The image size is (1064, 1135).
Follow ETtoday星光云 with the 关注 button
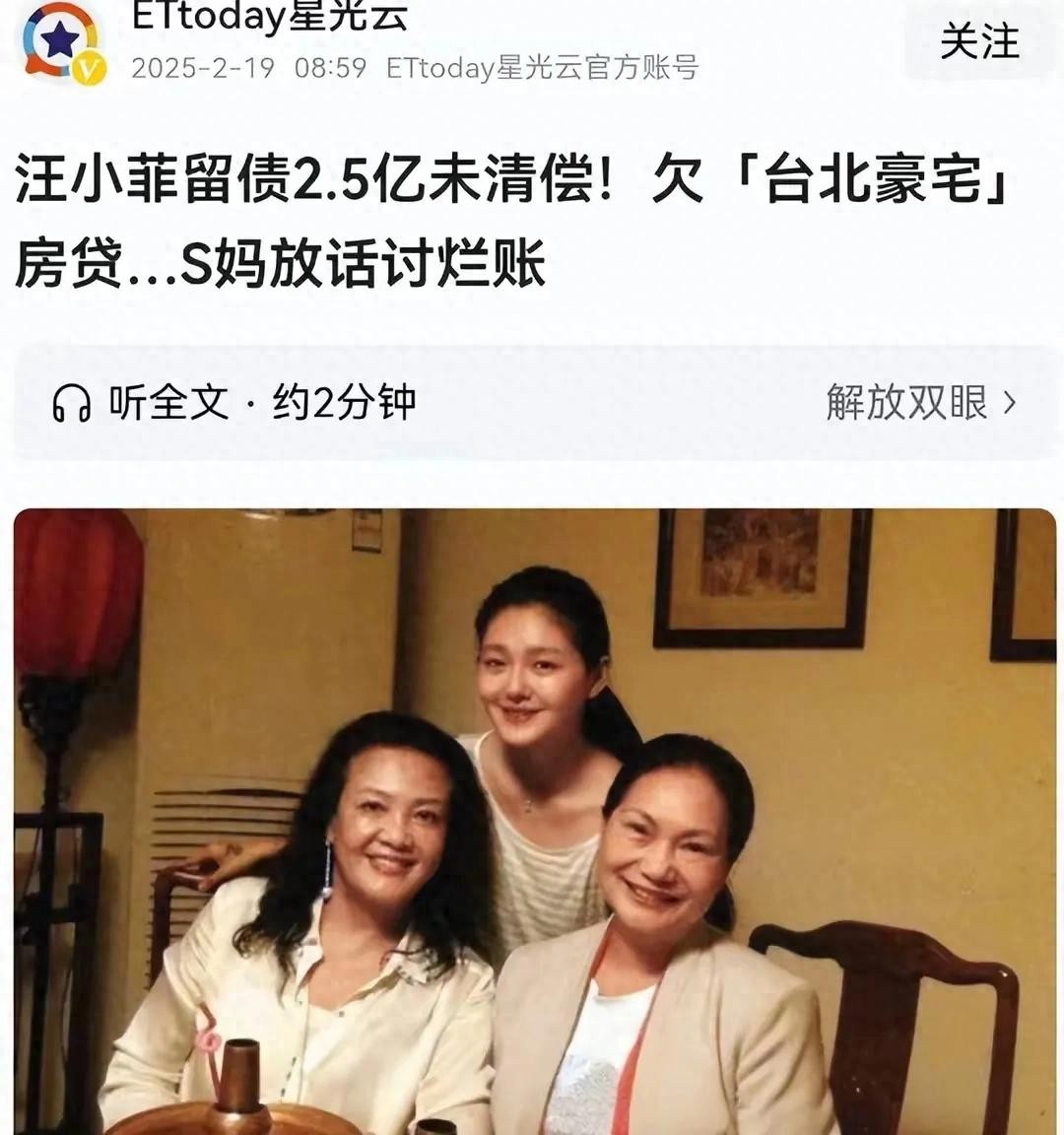[x=978, y=43]
